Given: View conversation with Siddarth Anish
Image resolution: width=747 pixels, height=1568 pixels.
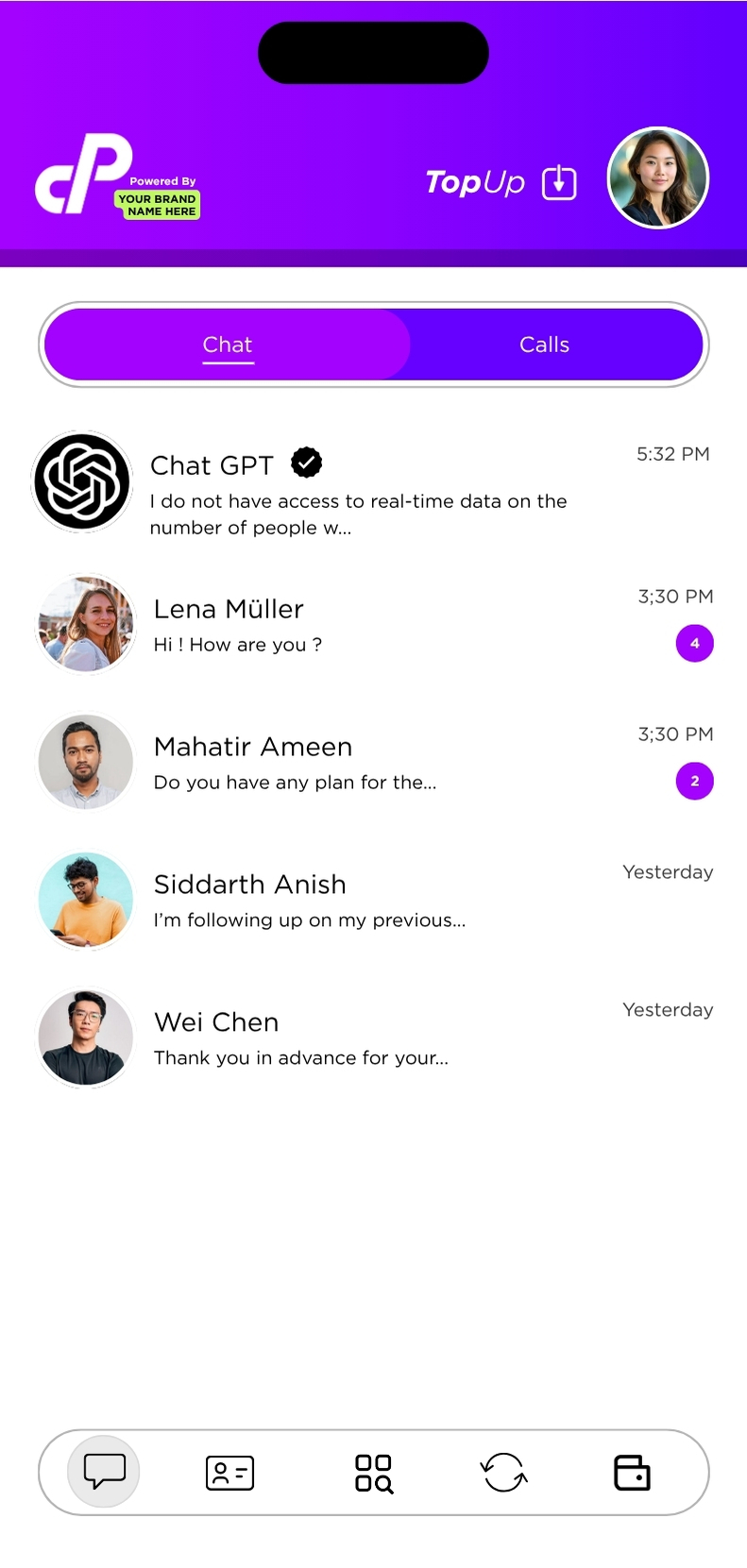Looking at the screenshot, I should pyautogui.click(x=359, y=900).
